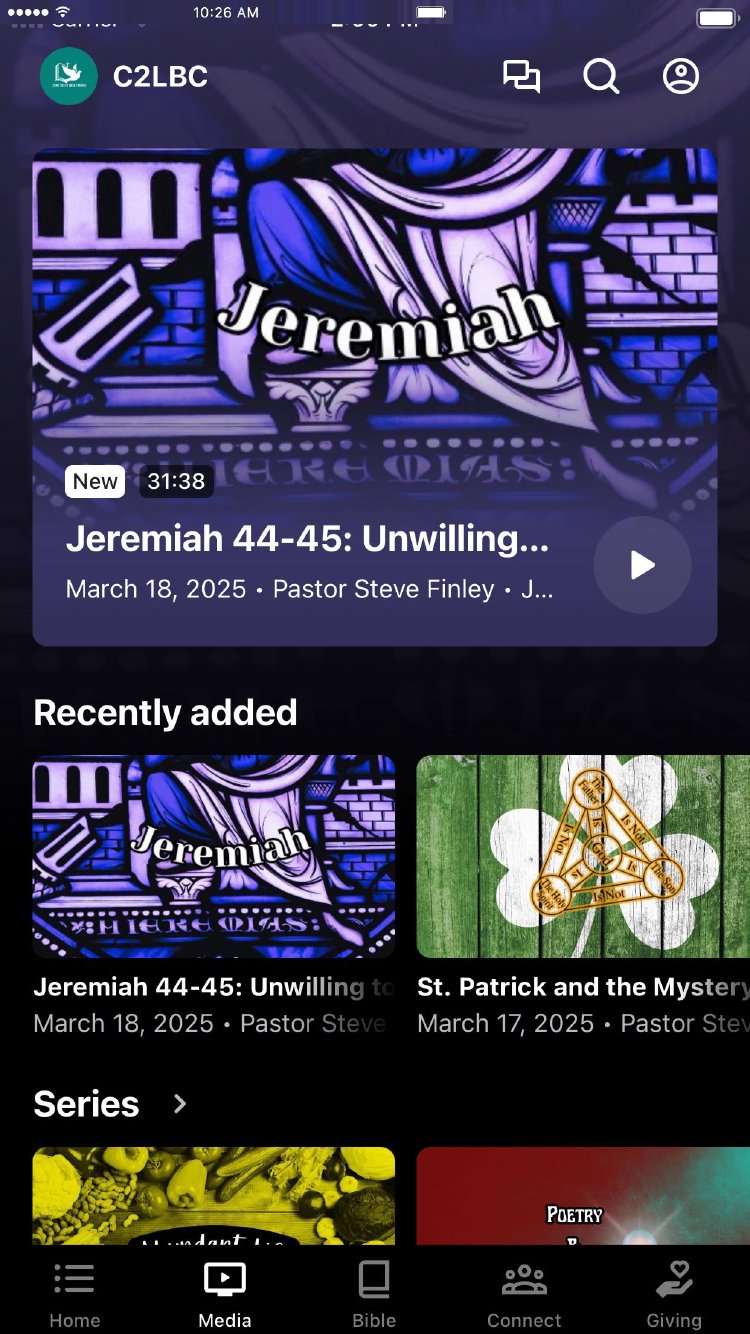Switch to the Home tab
Image resolution: width=750 pixels, height=1334 pixels.
click(75, 1294)
